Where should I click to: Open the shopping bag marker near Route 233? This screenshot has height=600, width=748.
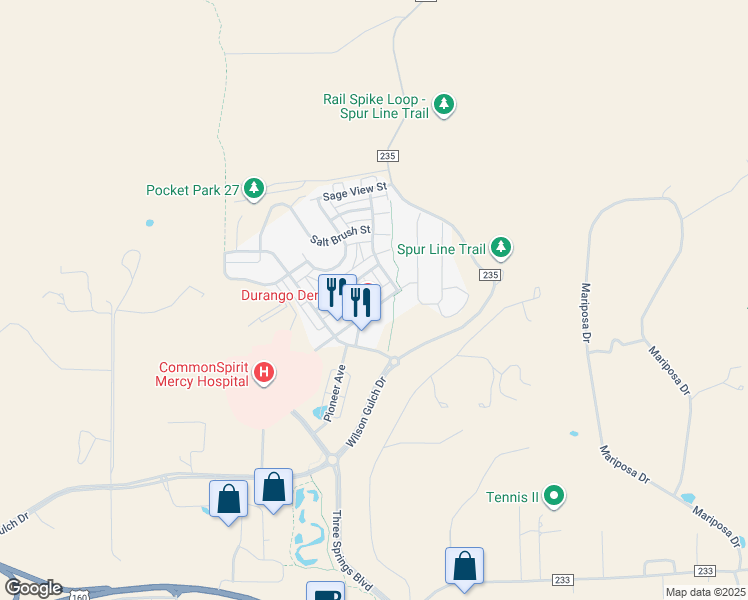point(464,567)
